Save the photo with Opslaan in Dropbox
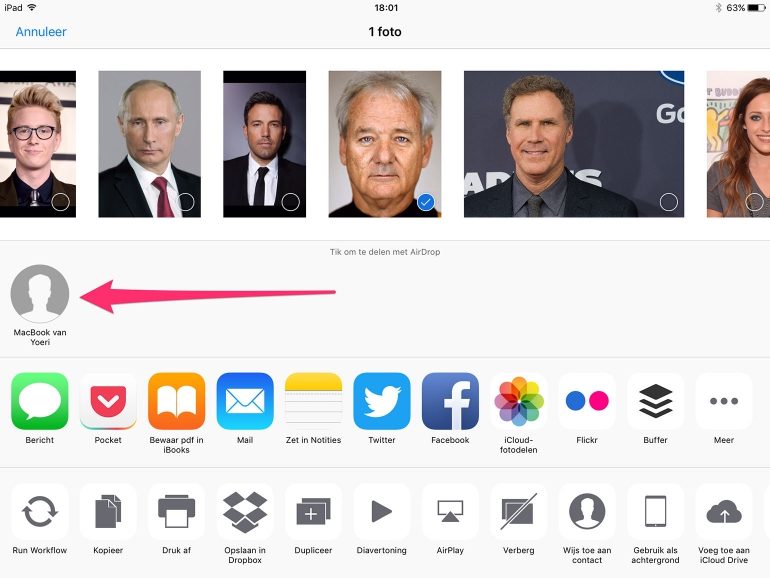 point(245,512)
